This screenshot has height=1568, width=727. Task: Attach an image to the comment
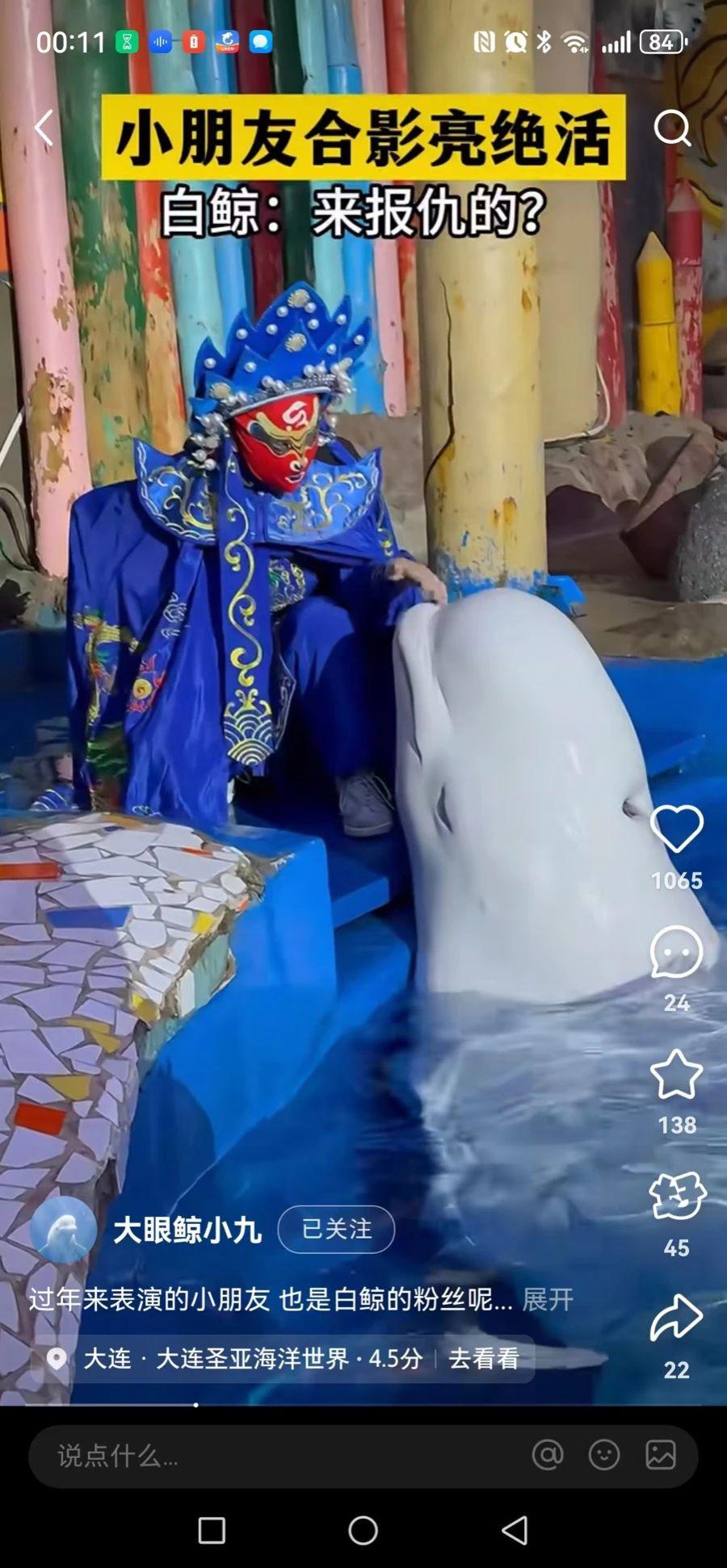click(661, 1455)
